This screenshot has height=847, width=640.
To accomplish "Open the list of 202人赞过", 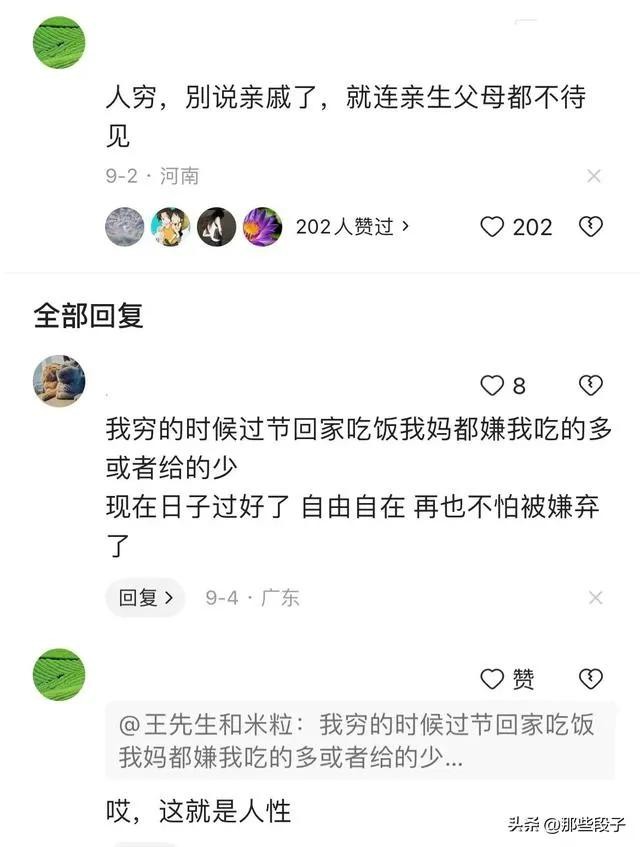I will pos(352,227).
